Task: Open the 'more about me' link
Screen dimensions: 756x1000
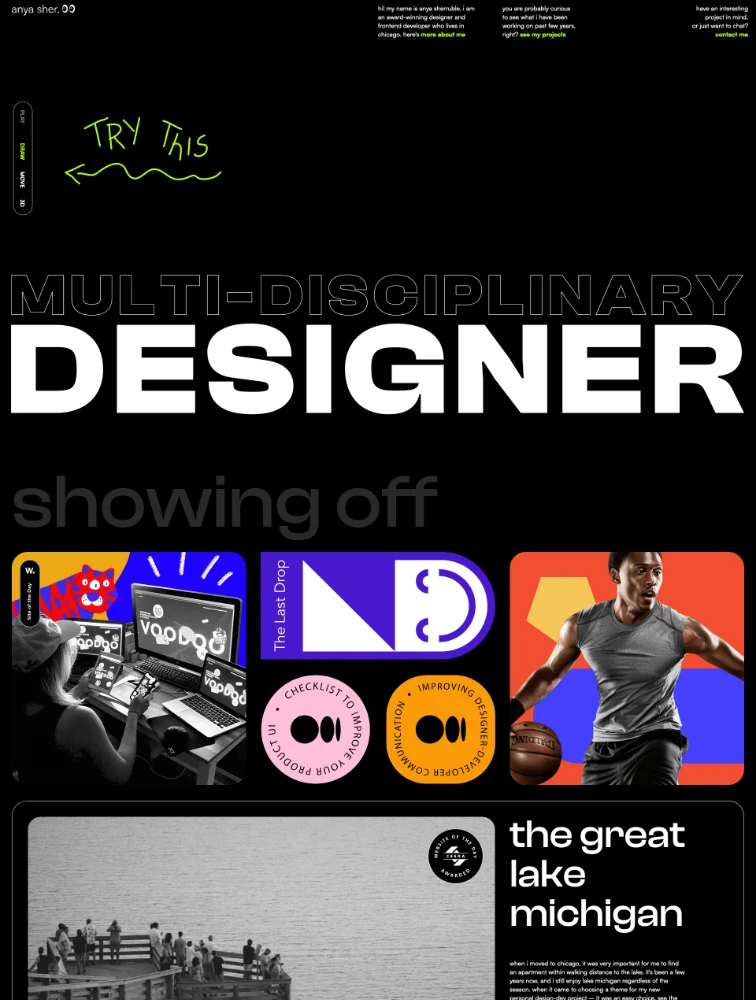Action: click(442, 35)
